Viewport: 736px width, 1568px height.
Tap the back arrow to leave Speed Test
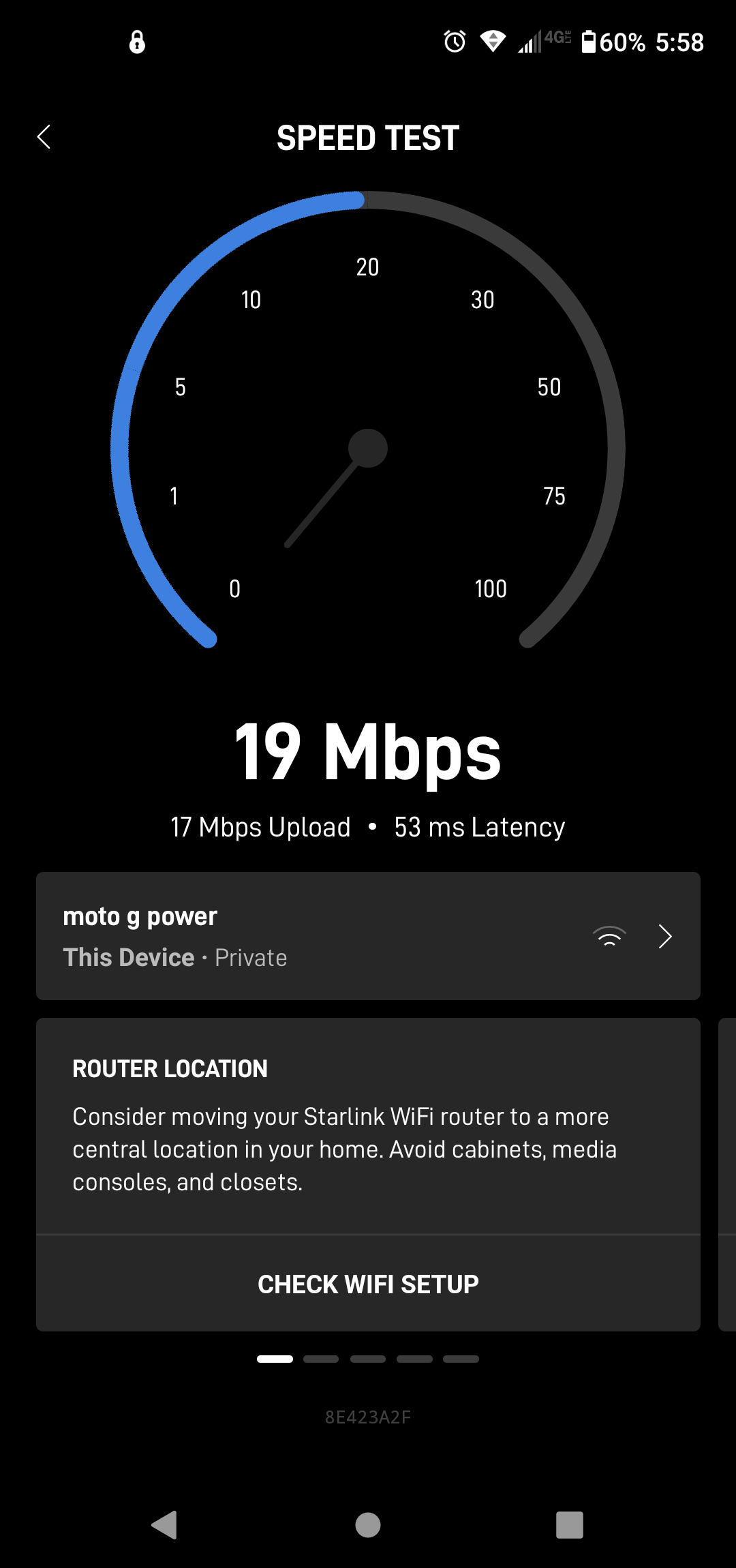44,137
